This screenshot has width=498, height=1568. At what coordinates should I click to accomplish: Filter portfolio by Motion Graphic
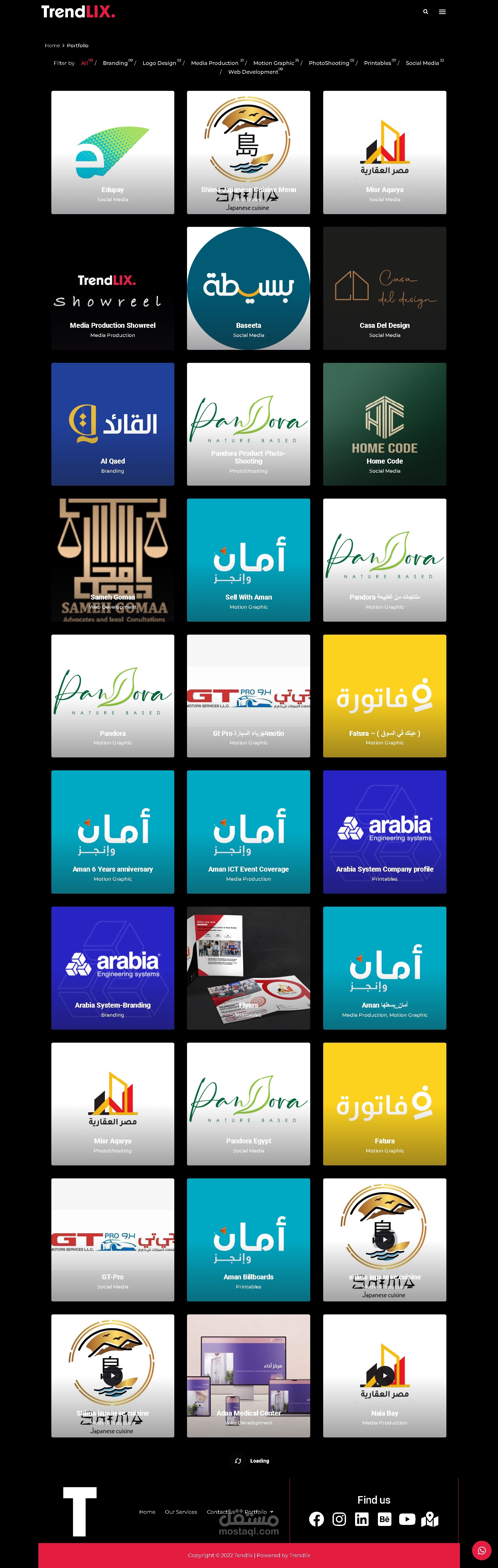(273, 63)
